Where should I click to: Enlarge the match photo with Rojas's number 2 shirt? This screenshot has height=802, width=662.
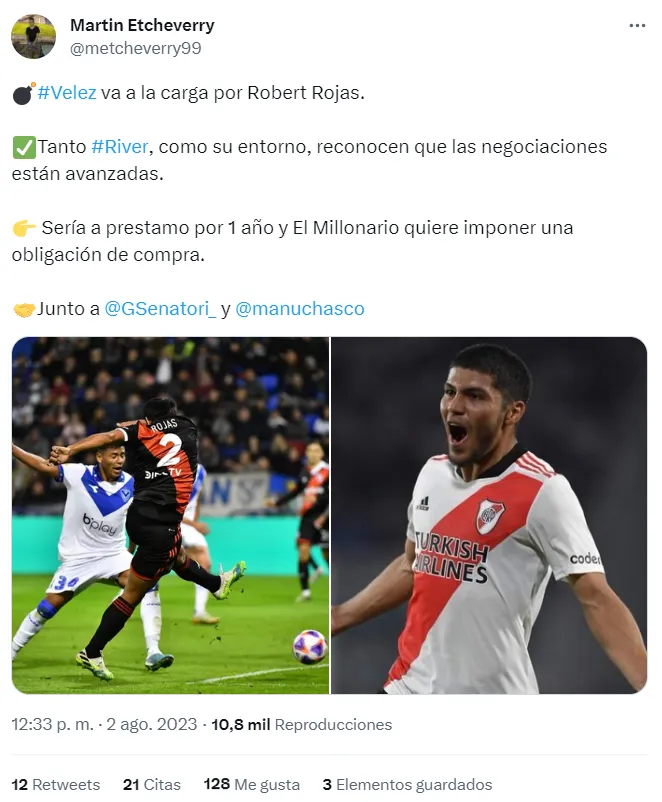170,515
